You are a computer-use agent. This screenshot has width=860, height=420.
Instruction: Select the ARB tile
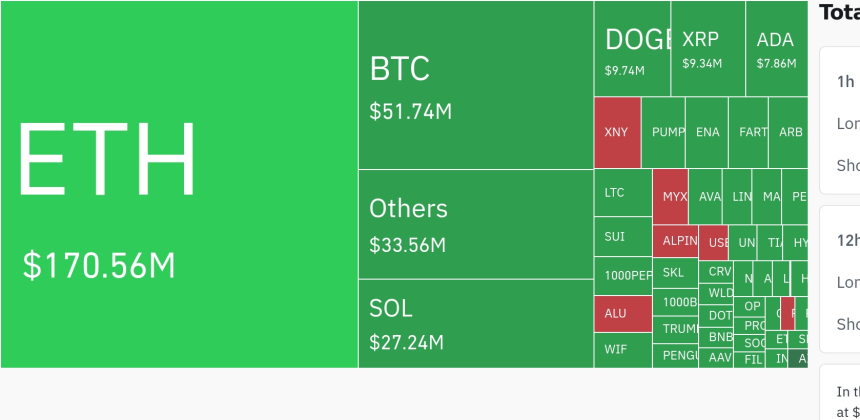(x=790, y=132)
